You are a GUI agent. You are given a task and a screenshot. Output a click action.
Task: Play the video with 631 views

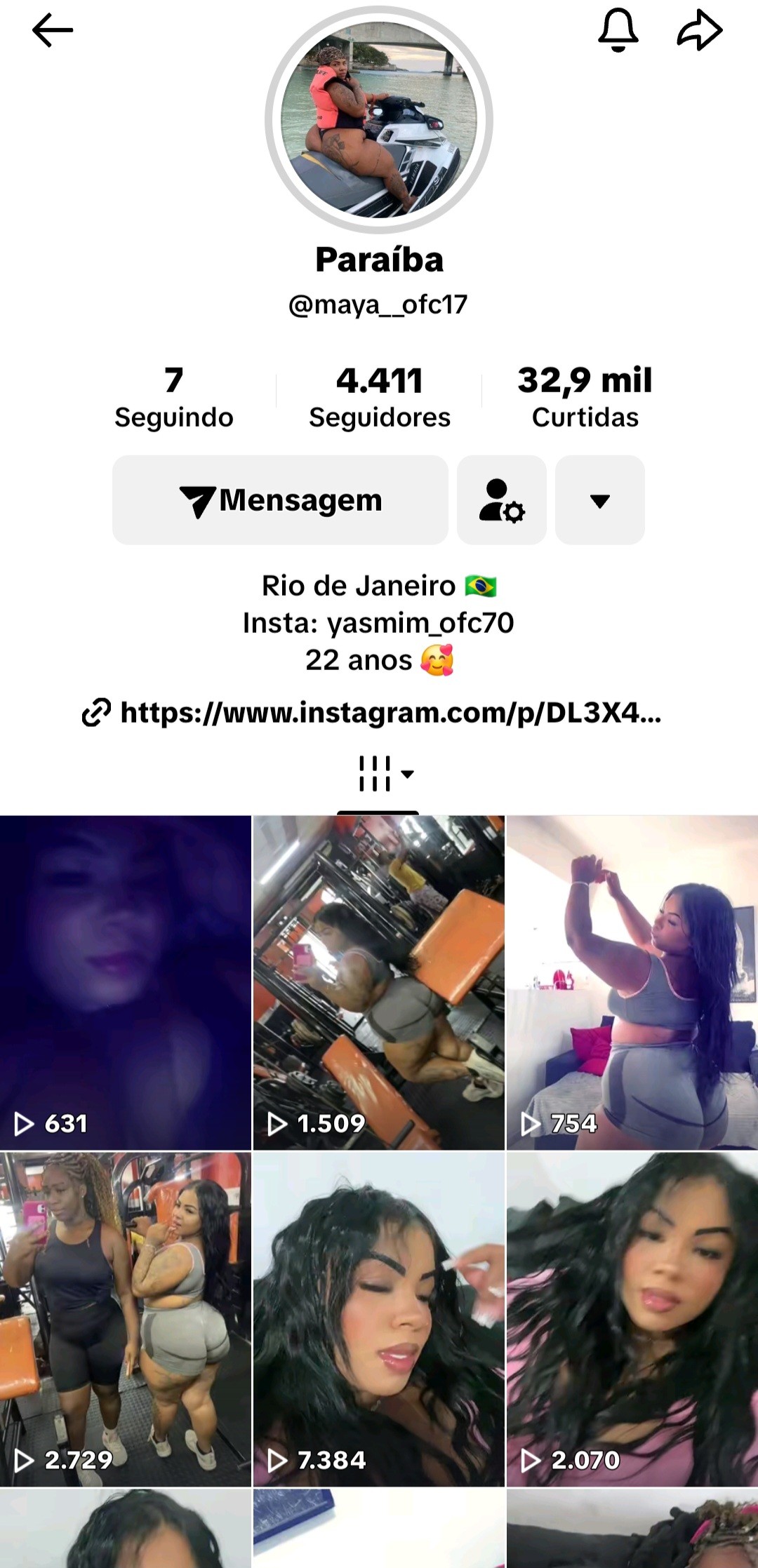point(125,982)
